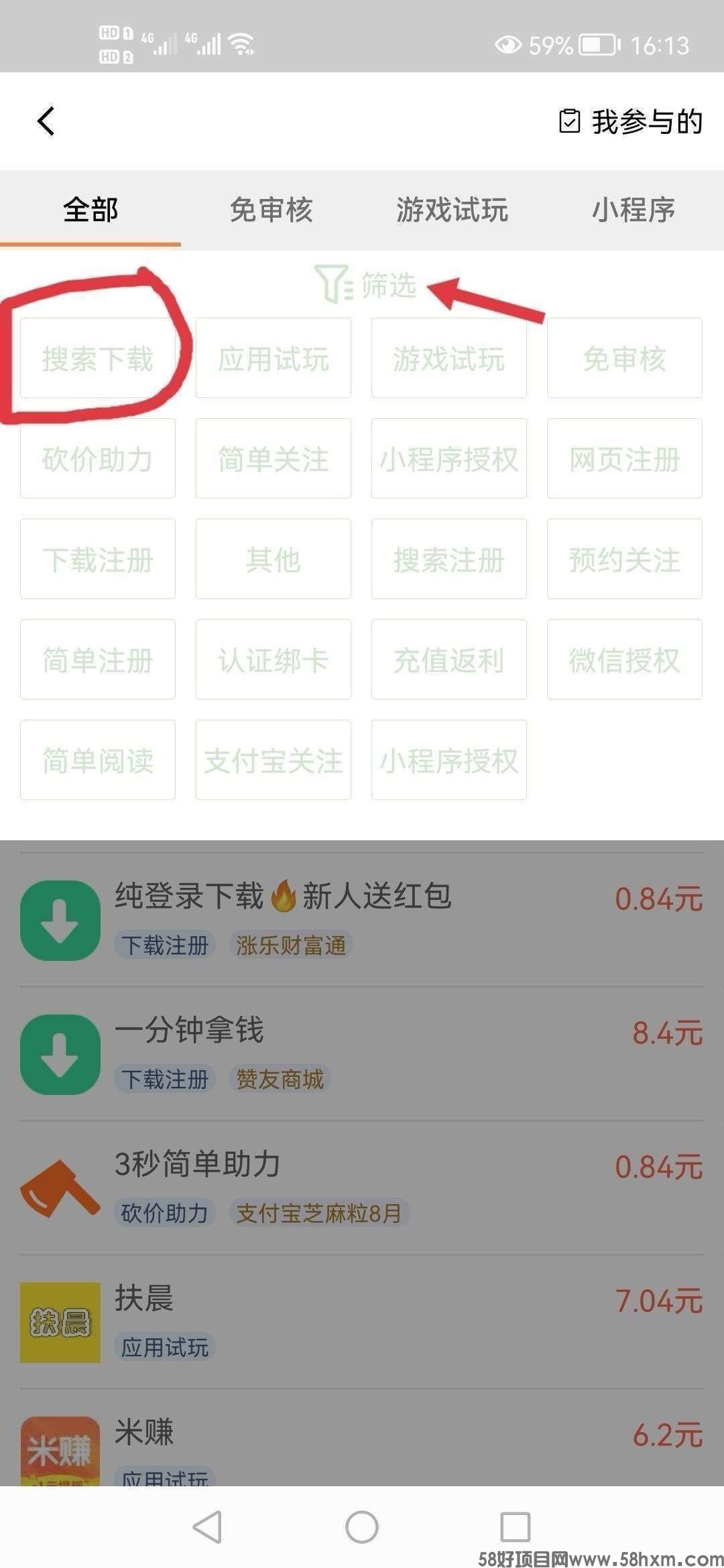The image size is (724, 1568).
Task: Choose the 简单关注 filter chip
Action: [274, 459]
